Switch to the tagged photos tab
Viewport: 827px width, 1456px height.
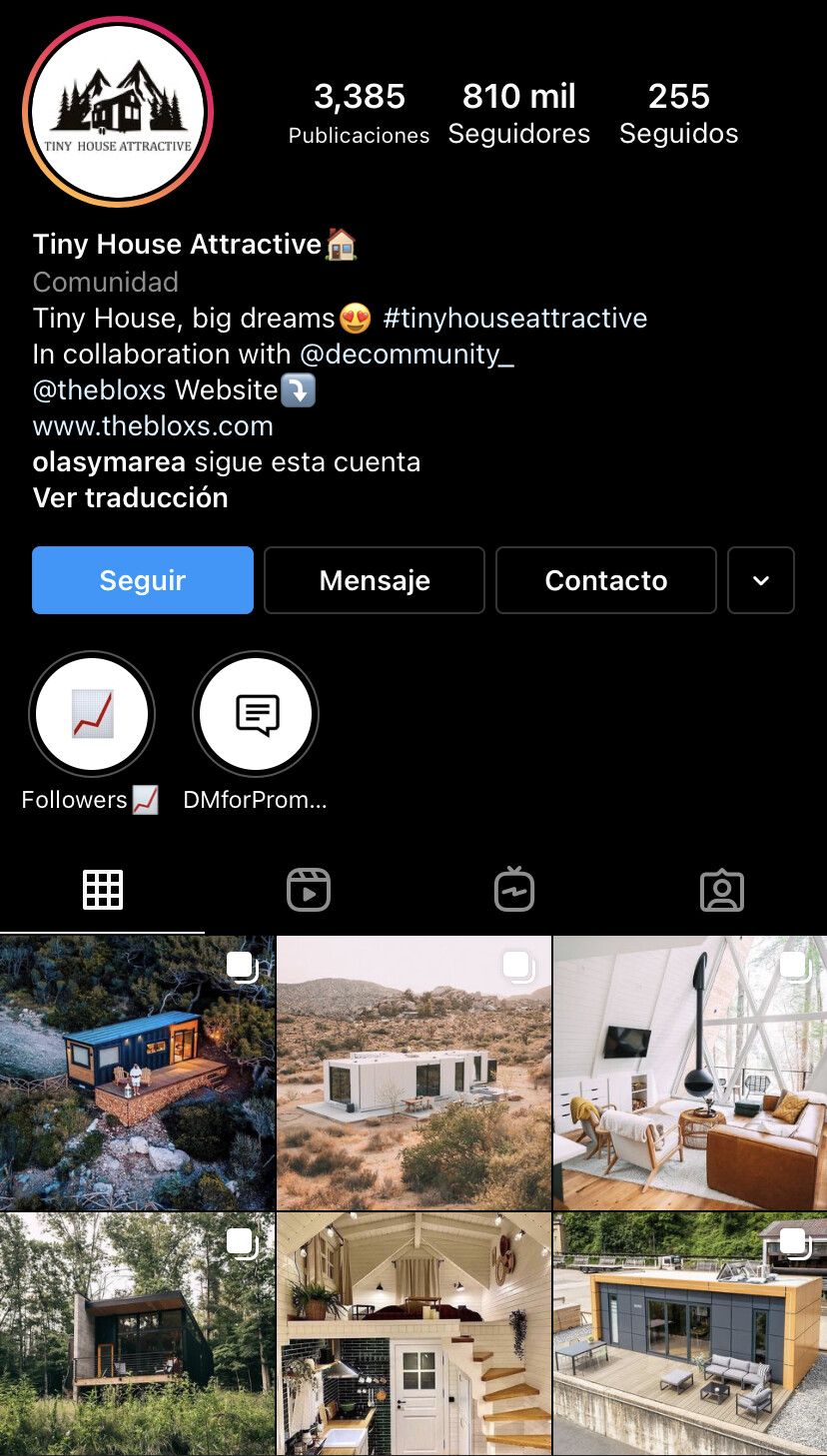click(721, 890)
